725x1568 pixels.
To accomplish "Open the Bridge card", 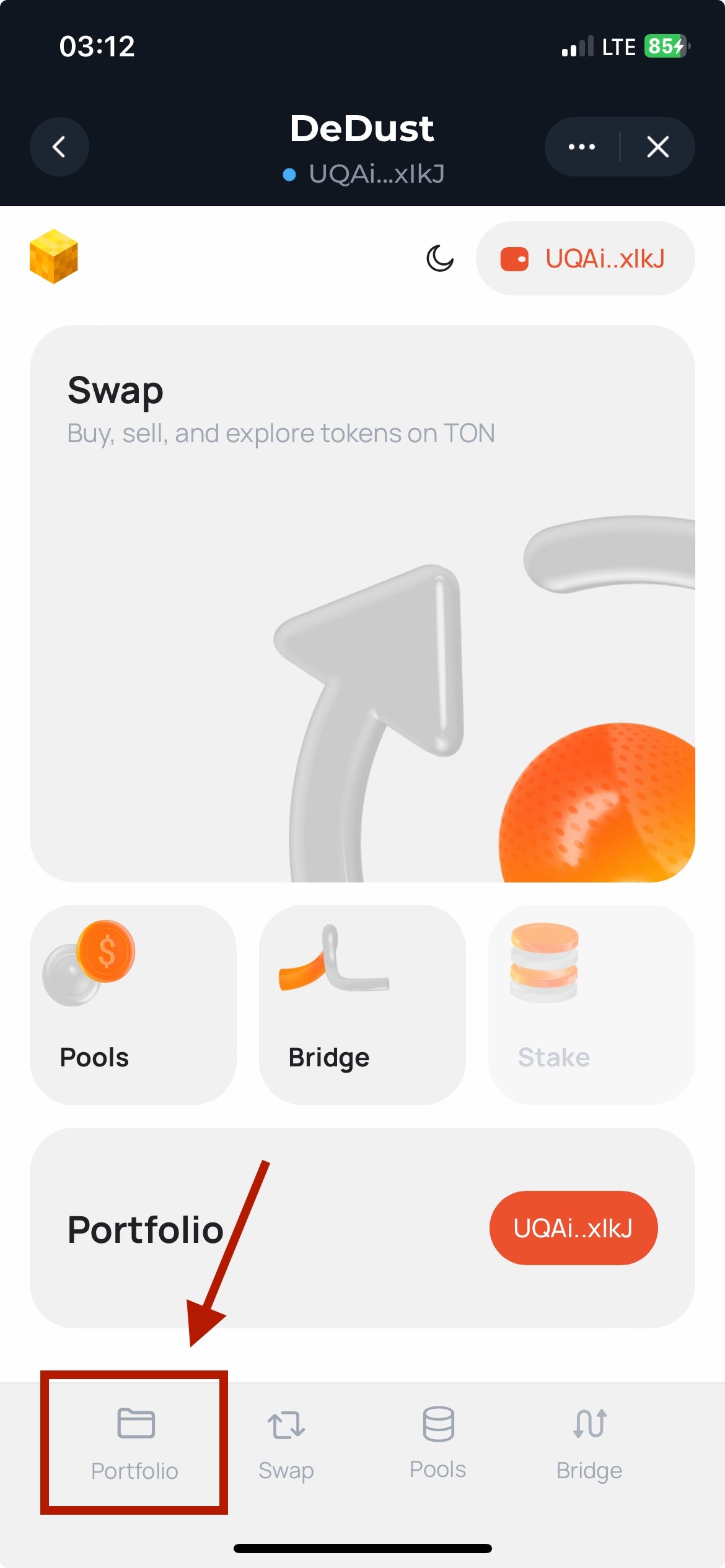I will pyautogui.click(x=362, y=1004).
